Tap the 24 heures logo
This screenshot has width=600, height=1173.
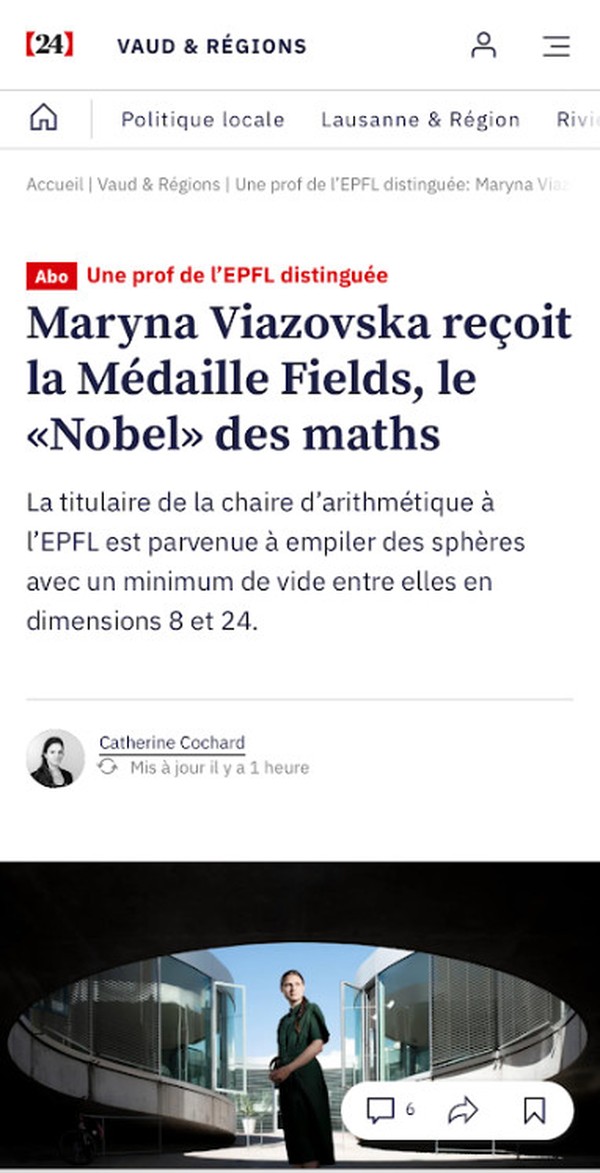tap(49, 45)
